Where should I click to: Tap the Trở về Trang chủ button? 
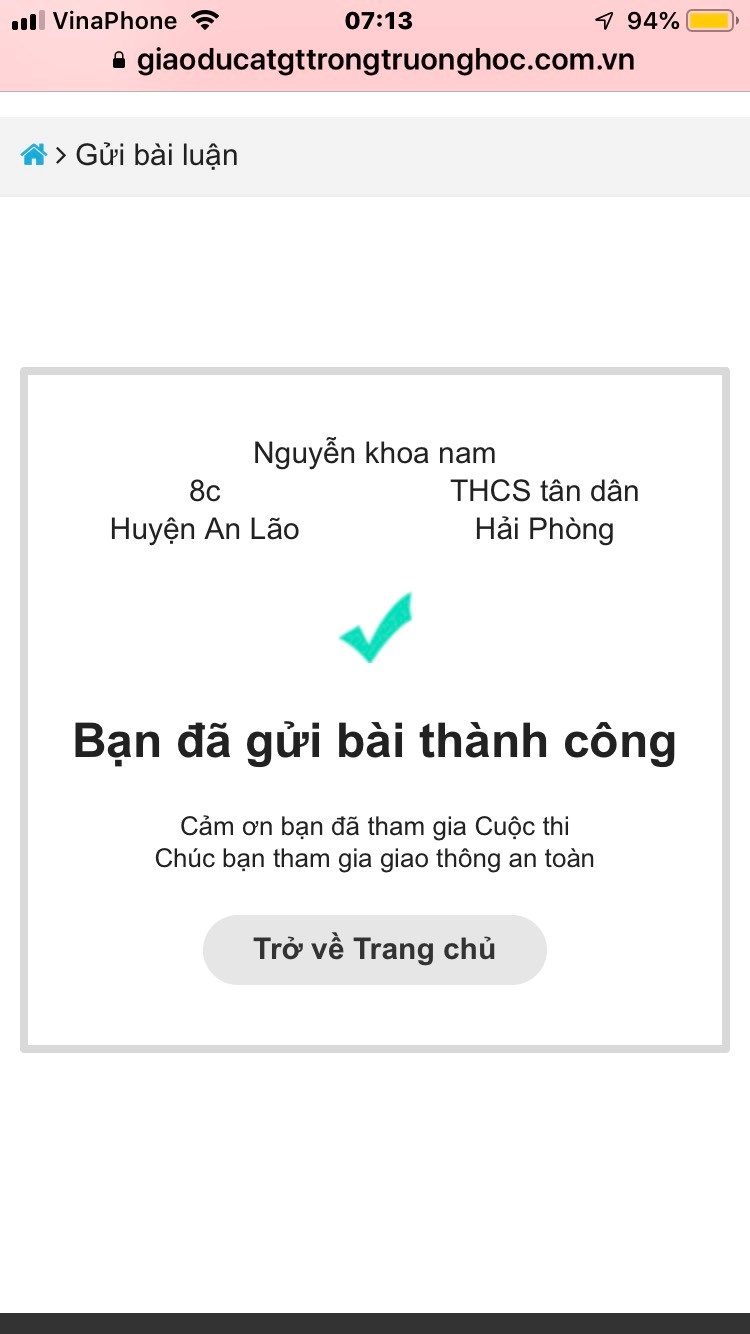374,949
